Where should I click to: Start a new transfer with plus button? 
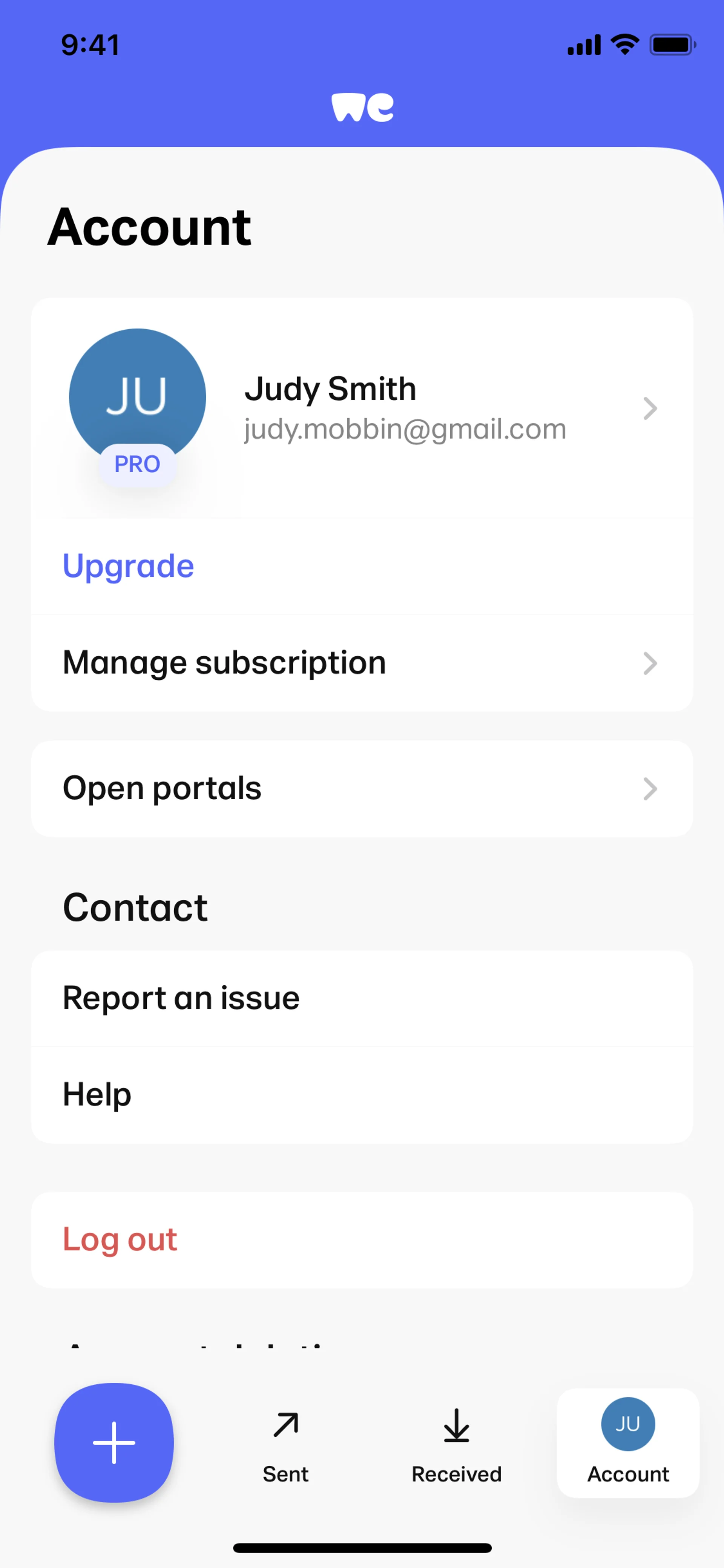pyautogui.click(x=114, y=1442)
